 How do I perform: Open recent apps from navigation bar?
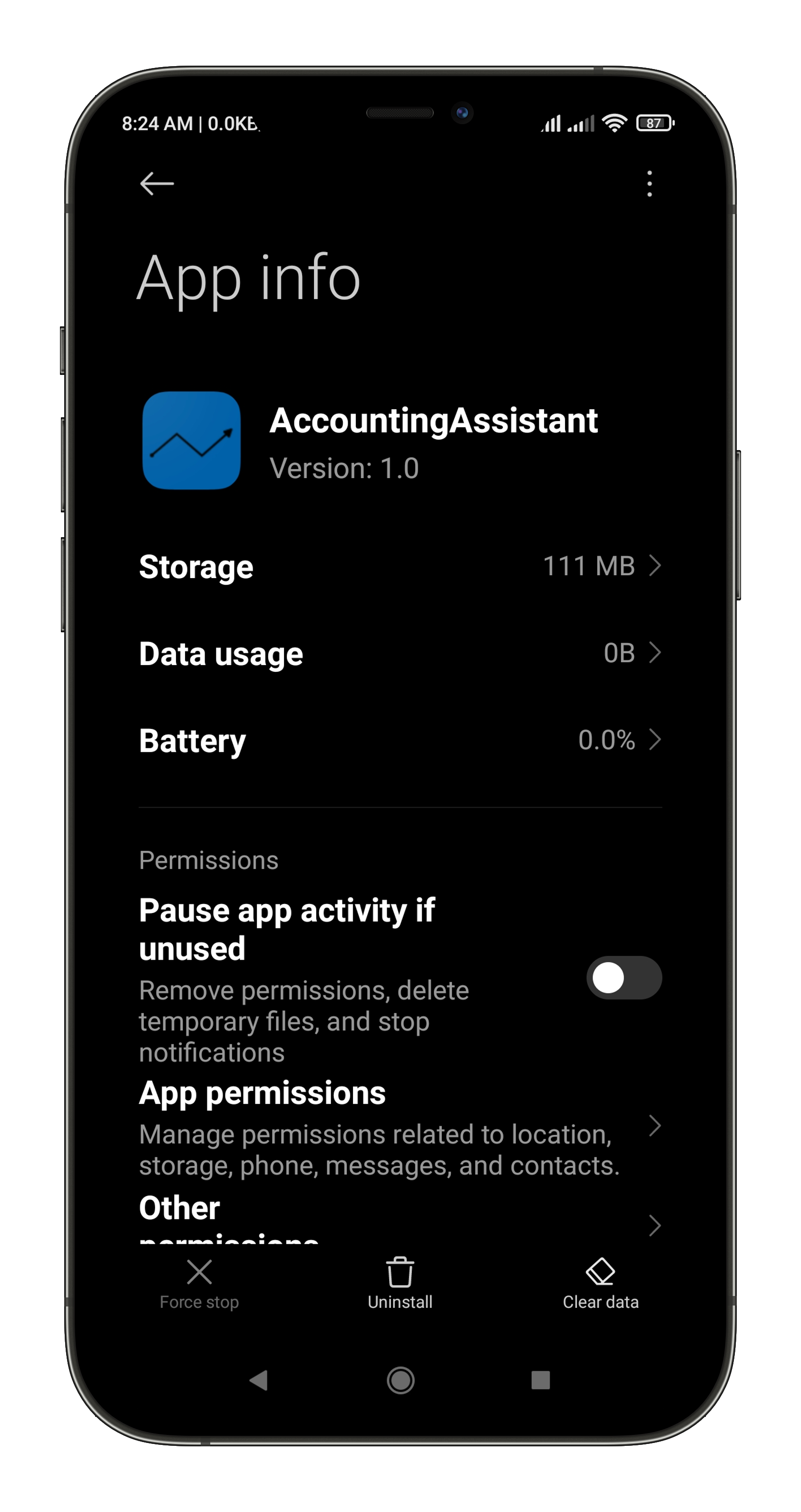coord(540,1380)
